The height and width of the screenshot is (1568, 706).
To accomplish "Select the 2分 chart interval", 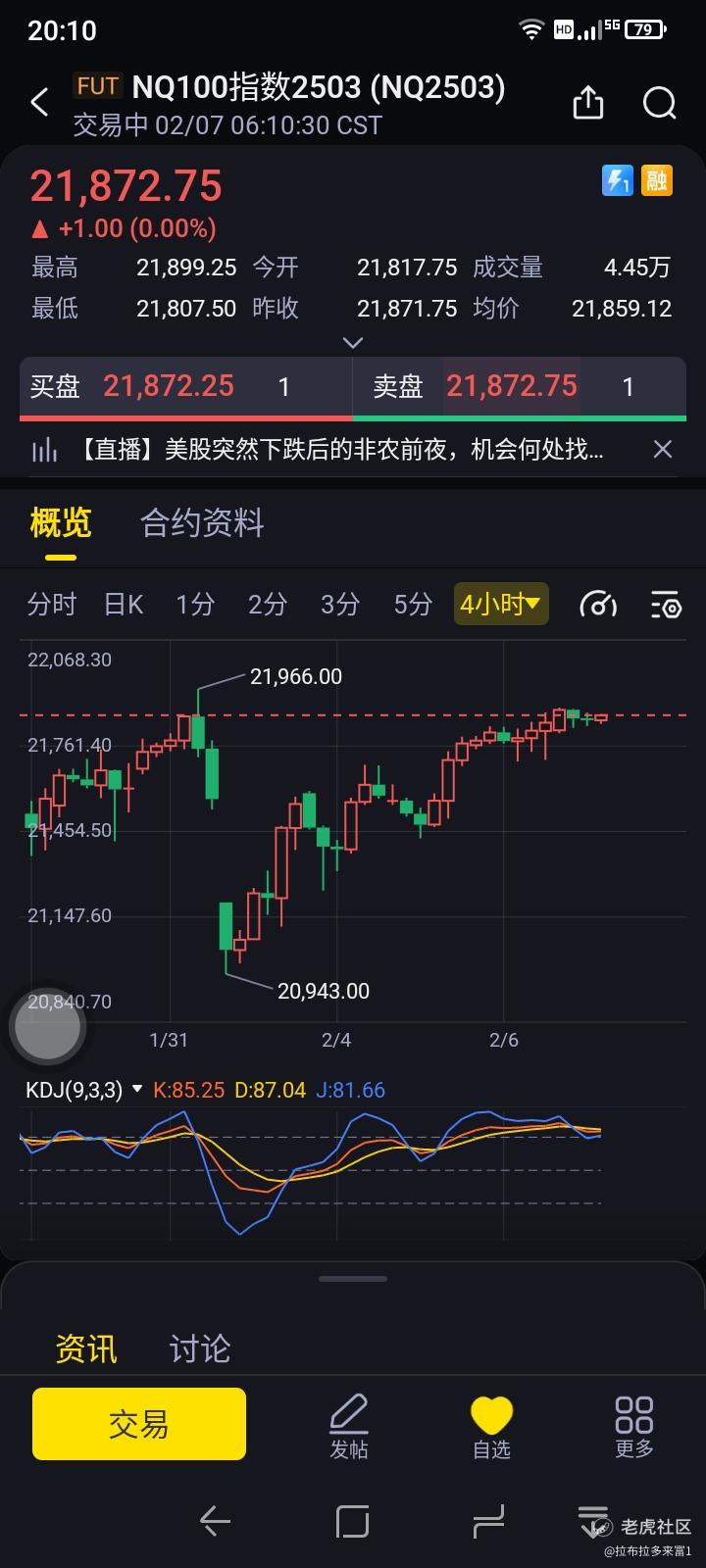I will 267,604.
